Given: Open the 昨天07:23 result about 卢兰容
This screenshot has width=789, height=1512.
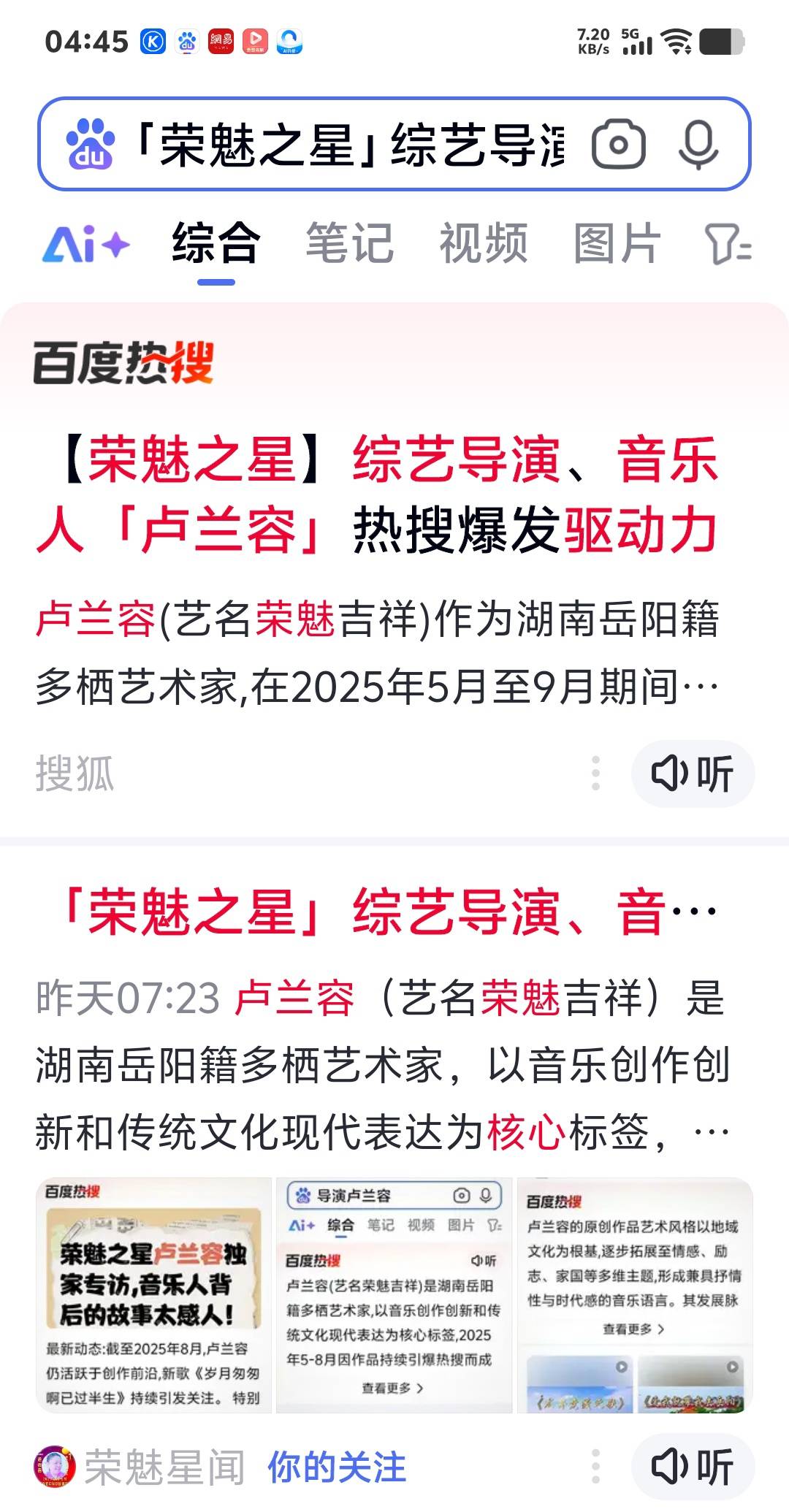Looking at the screenshot, I should point(377,913).
